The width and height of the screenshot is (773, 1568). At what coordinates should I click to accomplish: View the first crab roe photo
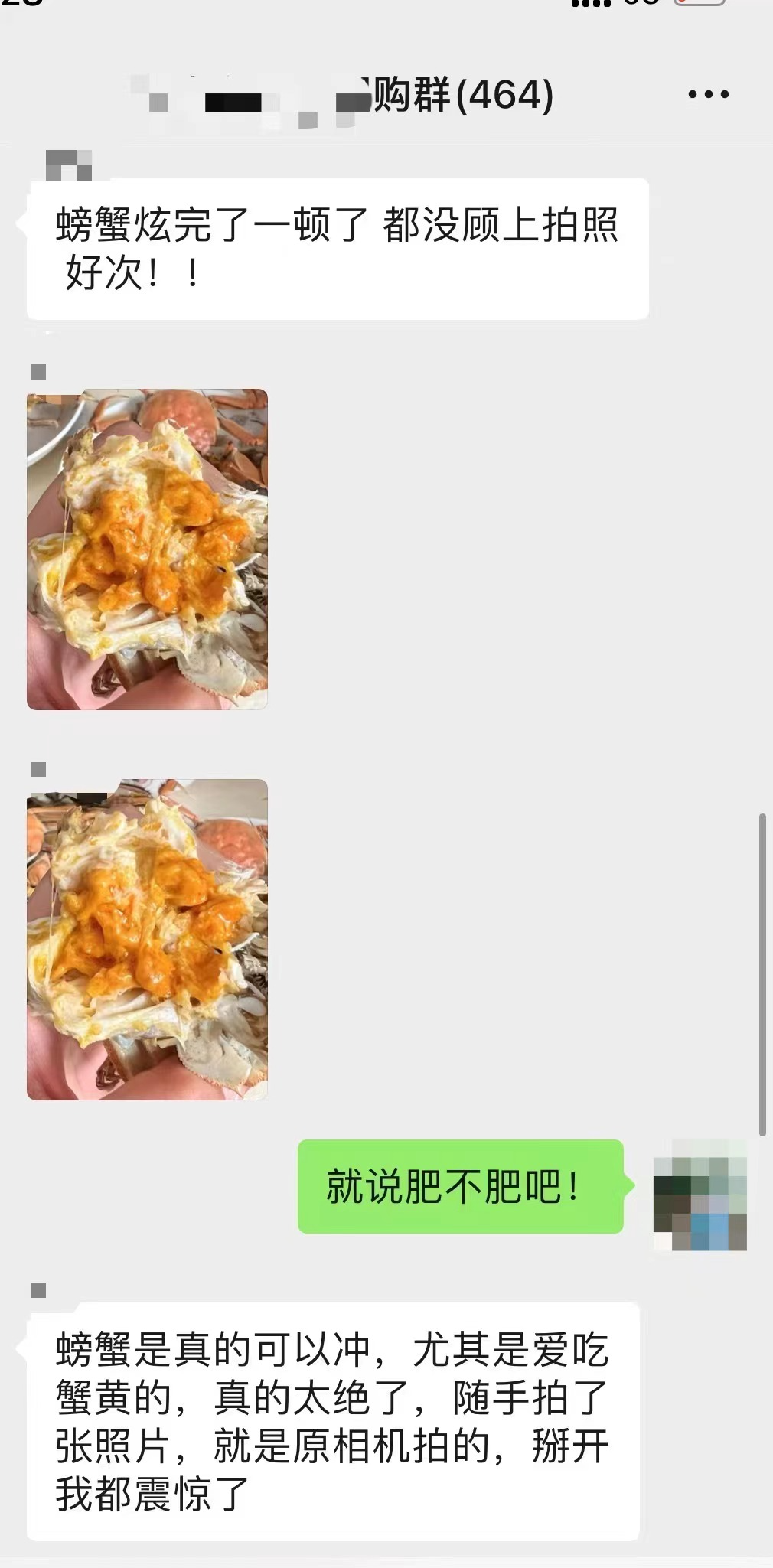(147, 549)
